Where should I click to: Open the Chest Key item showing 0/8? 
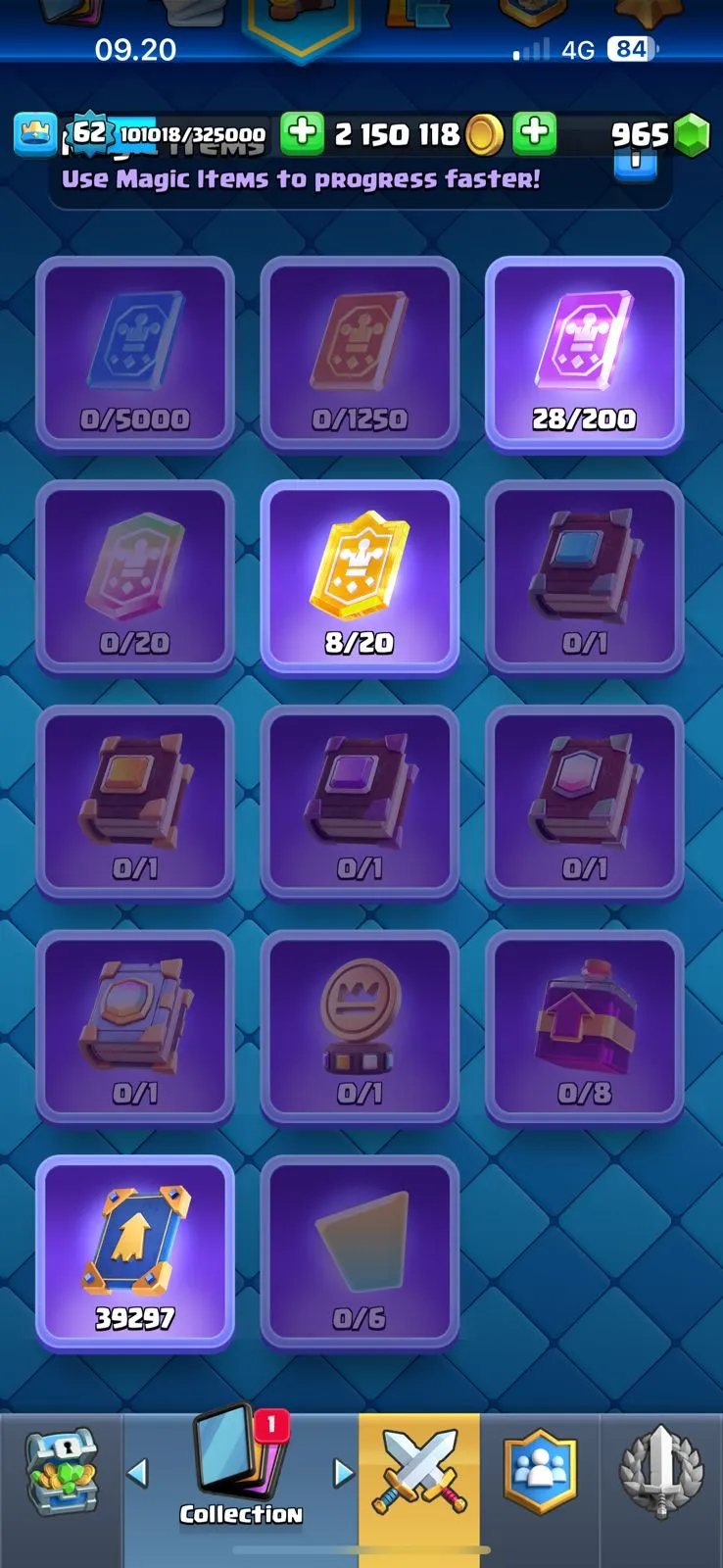click(x=584, y=1026)
